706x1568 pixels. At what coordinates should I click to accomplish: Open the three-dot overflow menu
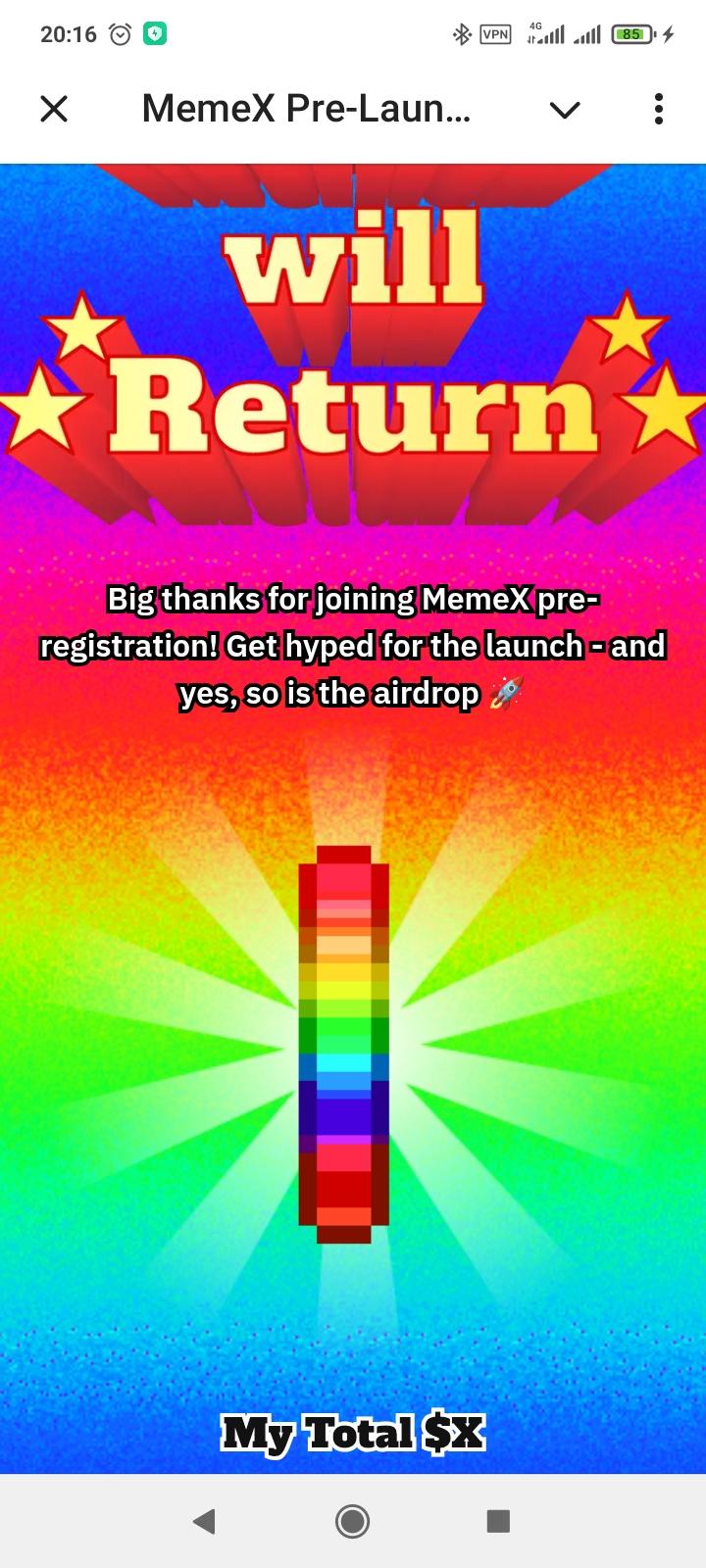coord(659,109)
